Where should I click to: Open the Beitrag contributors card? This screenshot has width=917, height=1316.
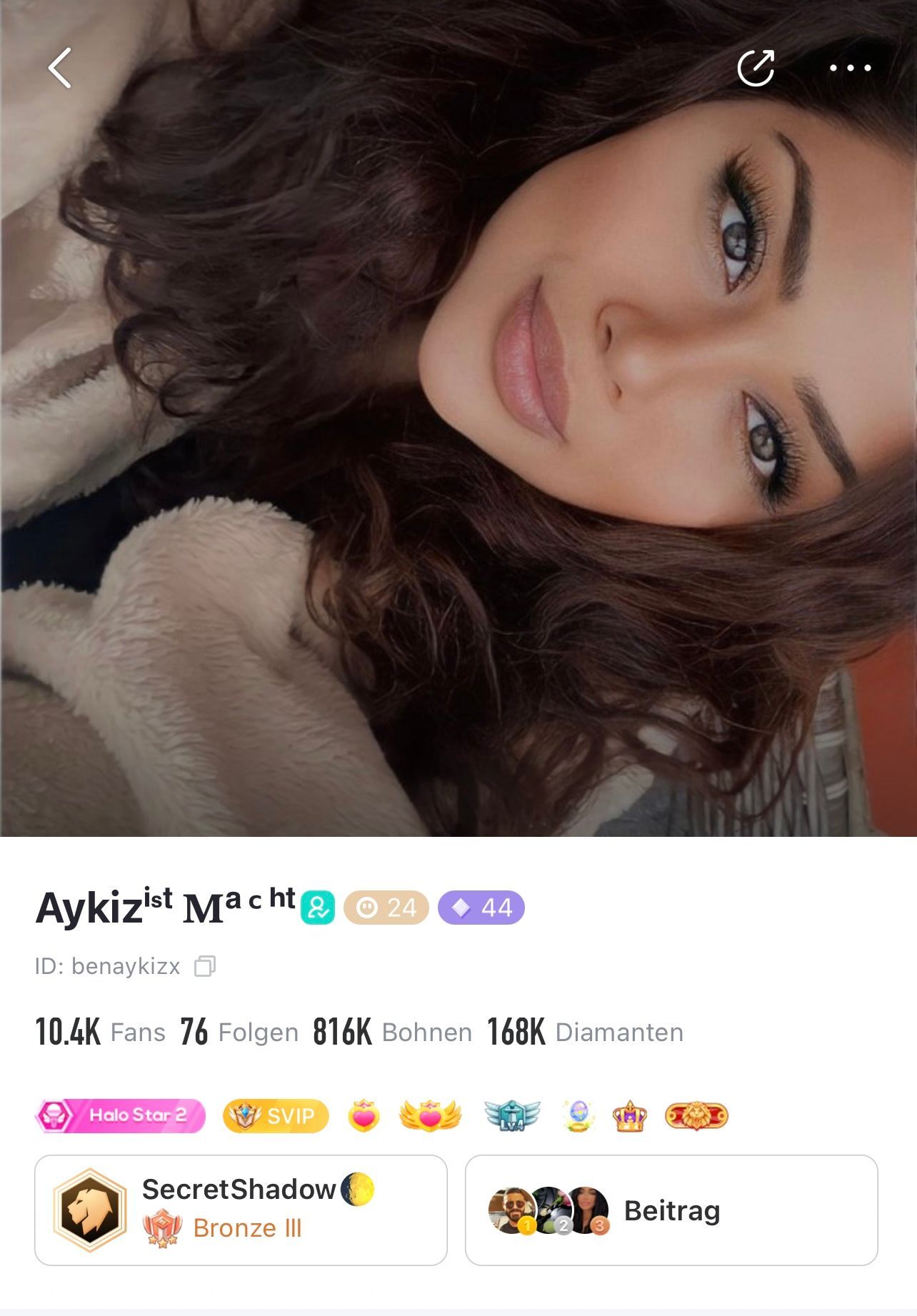tap(671, 1210)
